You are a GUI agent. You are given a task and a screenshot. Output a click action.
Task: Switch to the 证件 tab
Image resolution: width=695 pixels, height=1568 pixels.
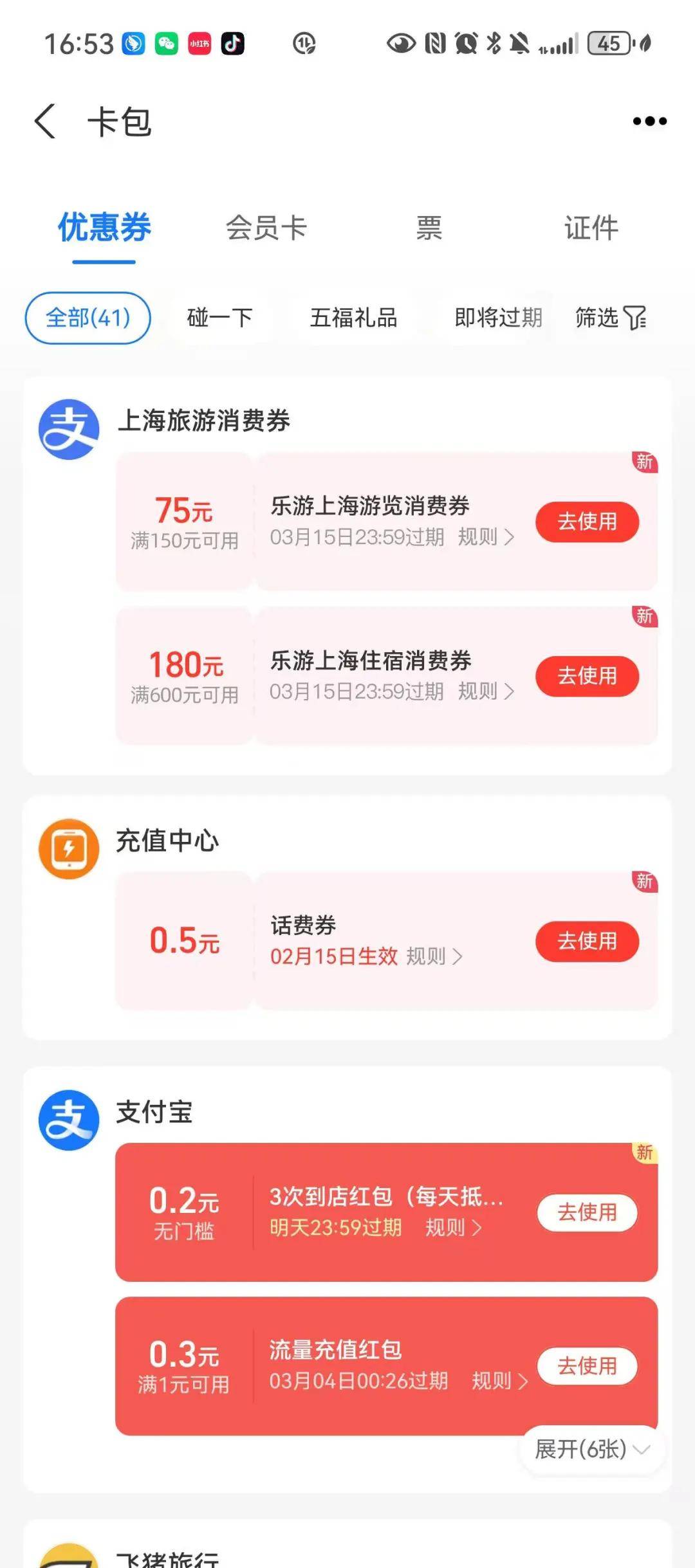591,228
